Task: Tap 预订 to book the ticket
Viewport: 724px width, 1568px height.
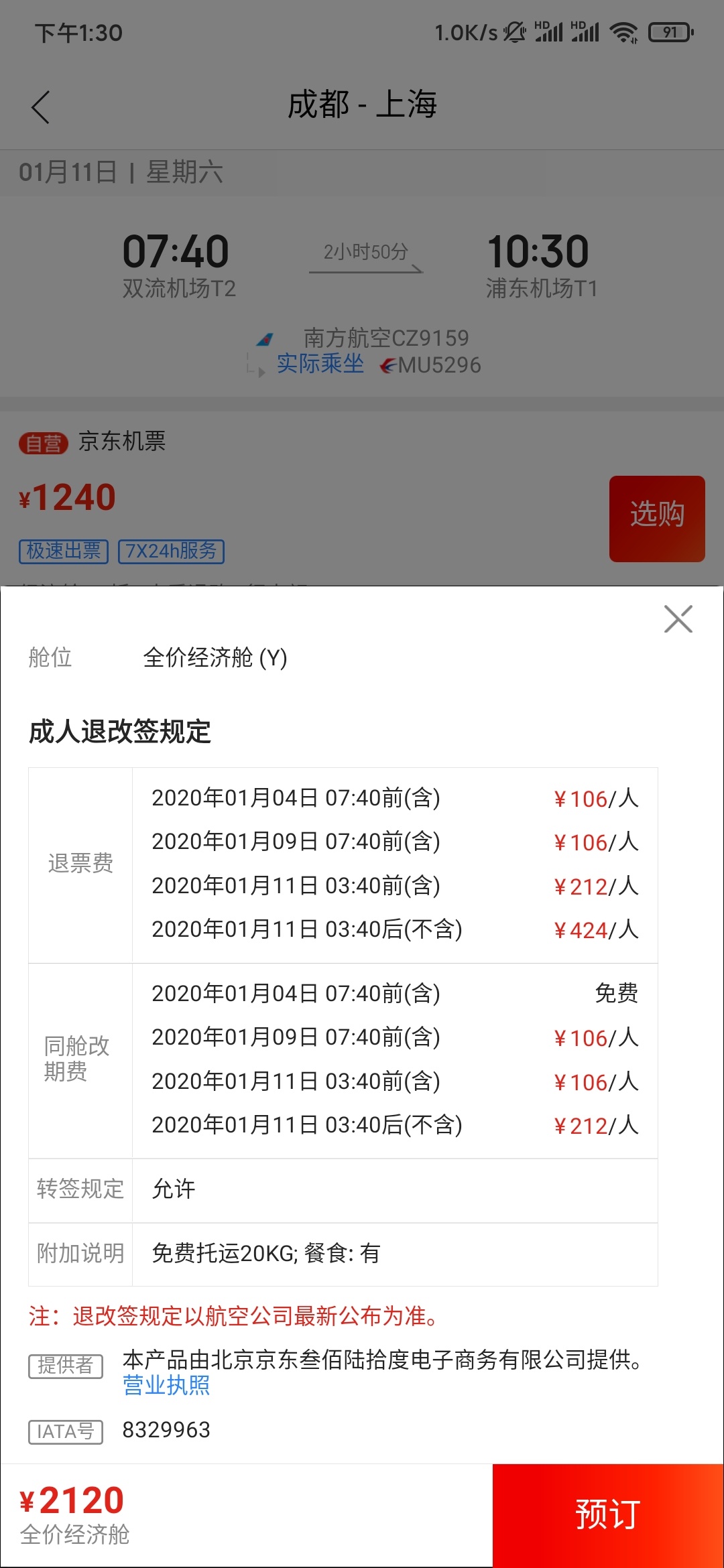Action: pyautogui.click(x=608, y=1515)
